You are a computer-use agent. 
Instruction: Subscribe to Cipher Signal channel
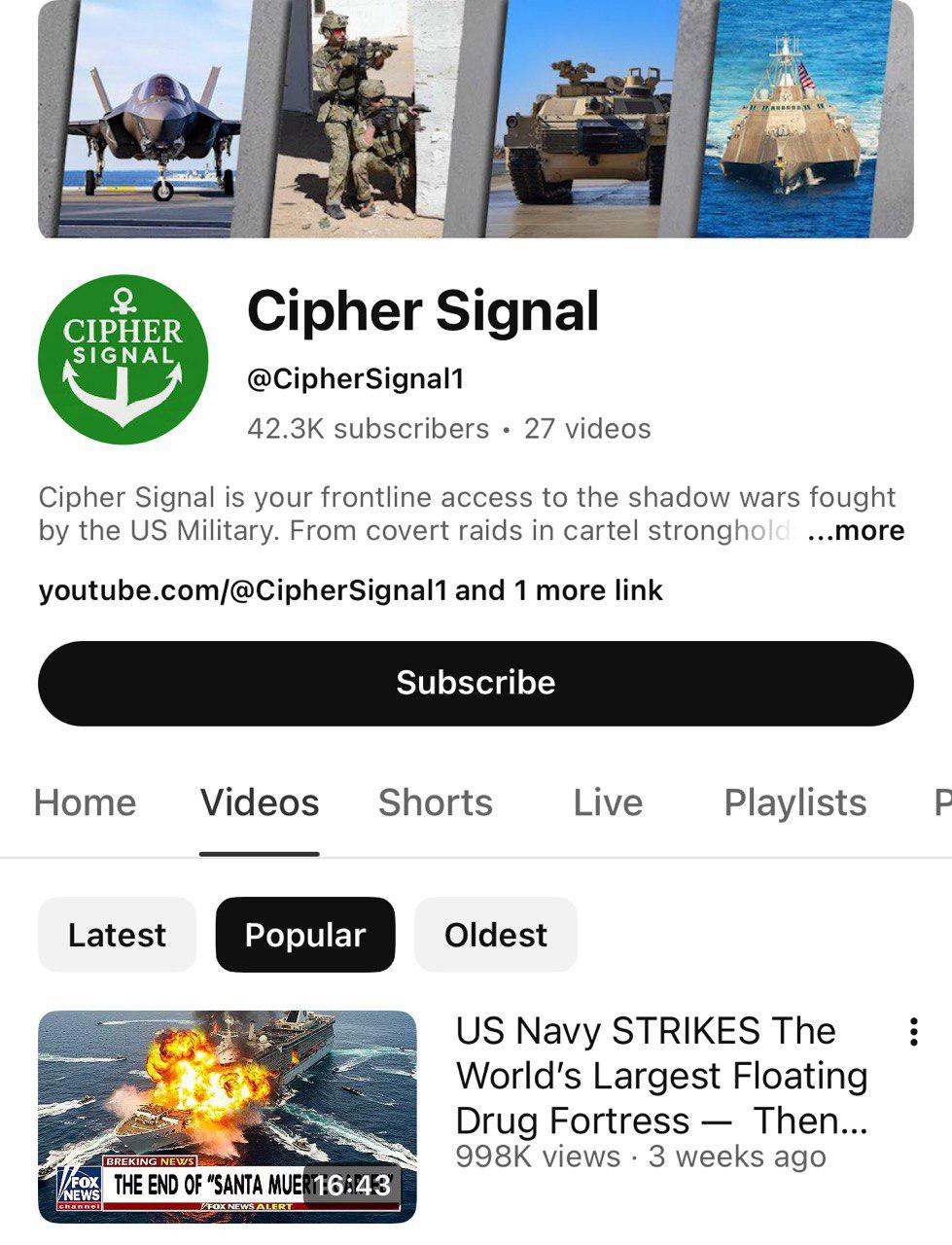476,683
